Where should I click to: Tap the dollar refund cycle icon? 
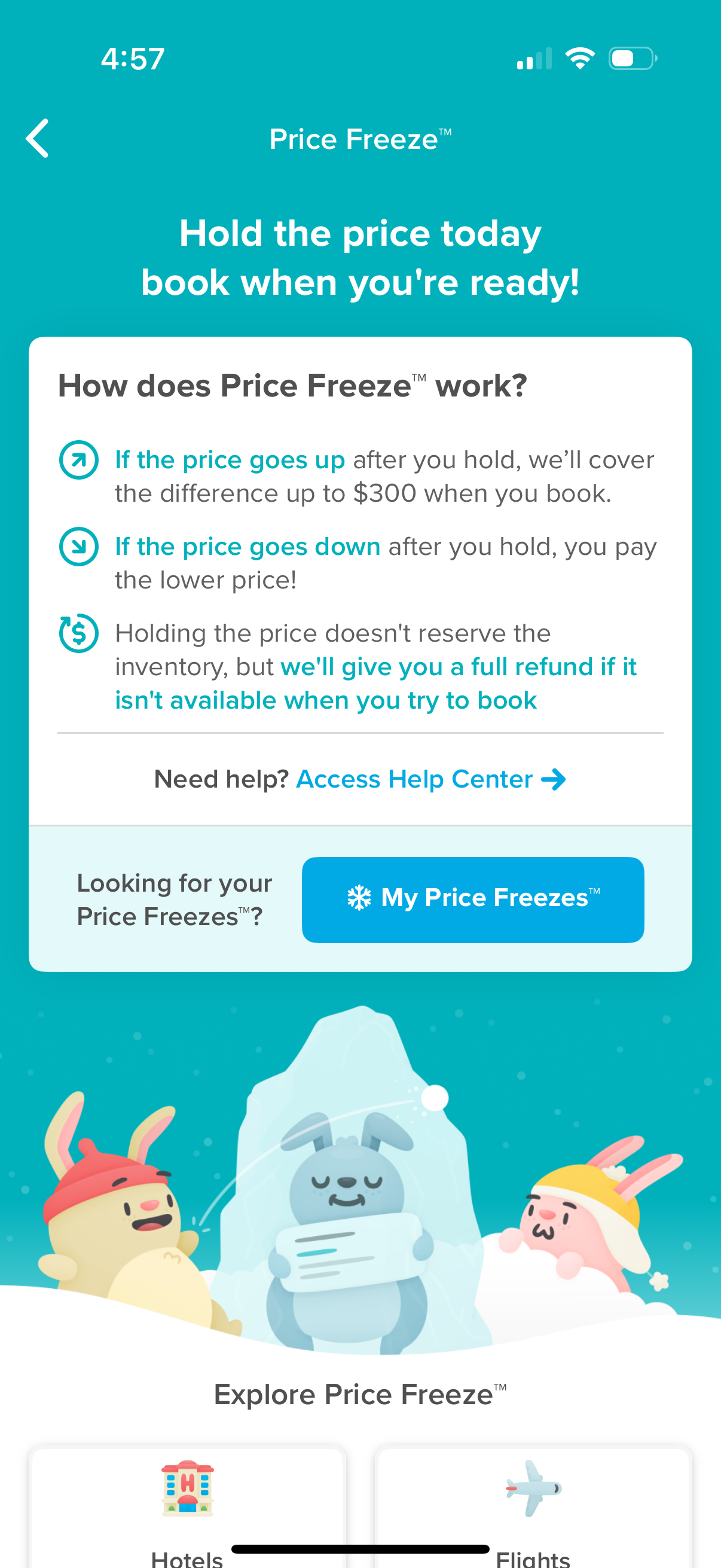pos(78,636)
